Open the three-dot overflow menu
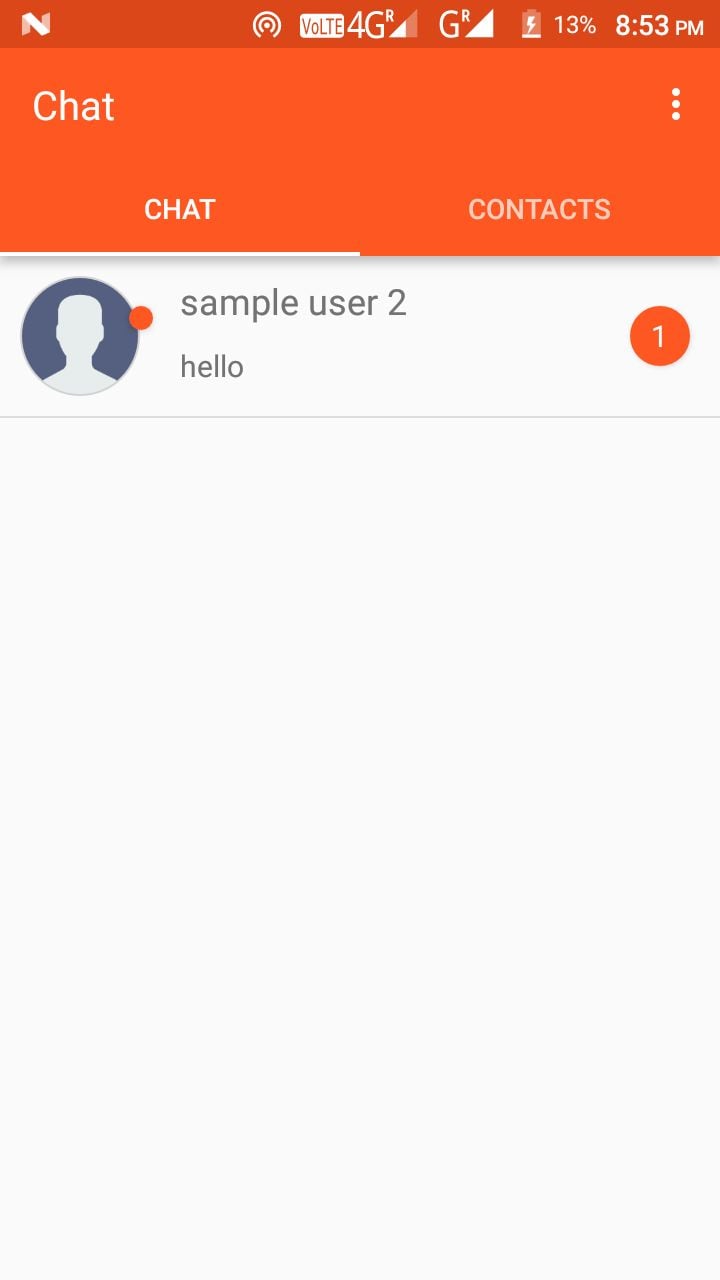 coord(676,105)
